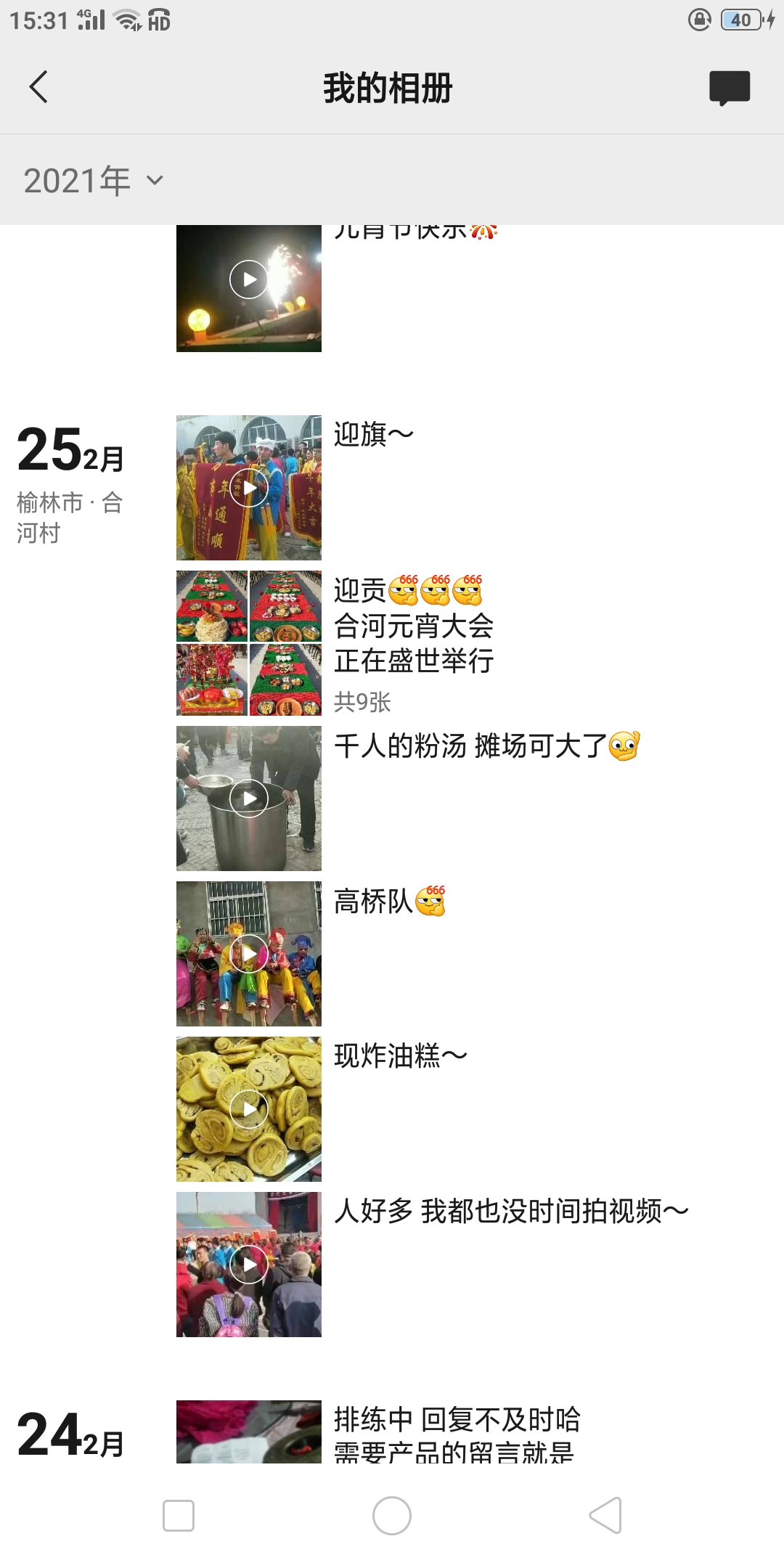Play the 千人的粉汤 video
The height and width of the screenshot is (1568, 784).
click(248, 799)
